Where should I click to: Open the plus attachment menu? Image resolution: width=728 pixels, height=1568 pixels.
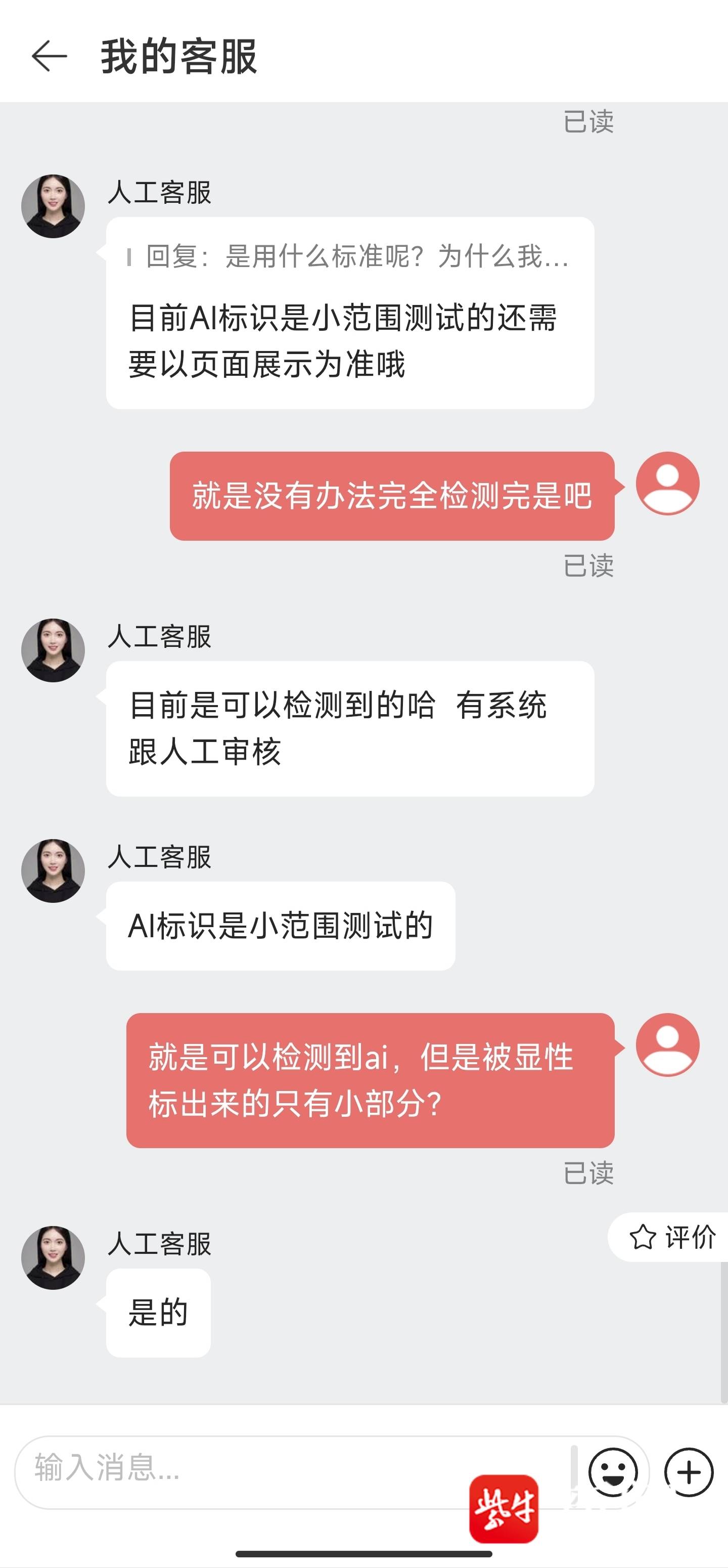coord(689,1472)
